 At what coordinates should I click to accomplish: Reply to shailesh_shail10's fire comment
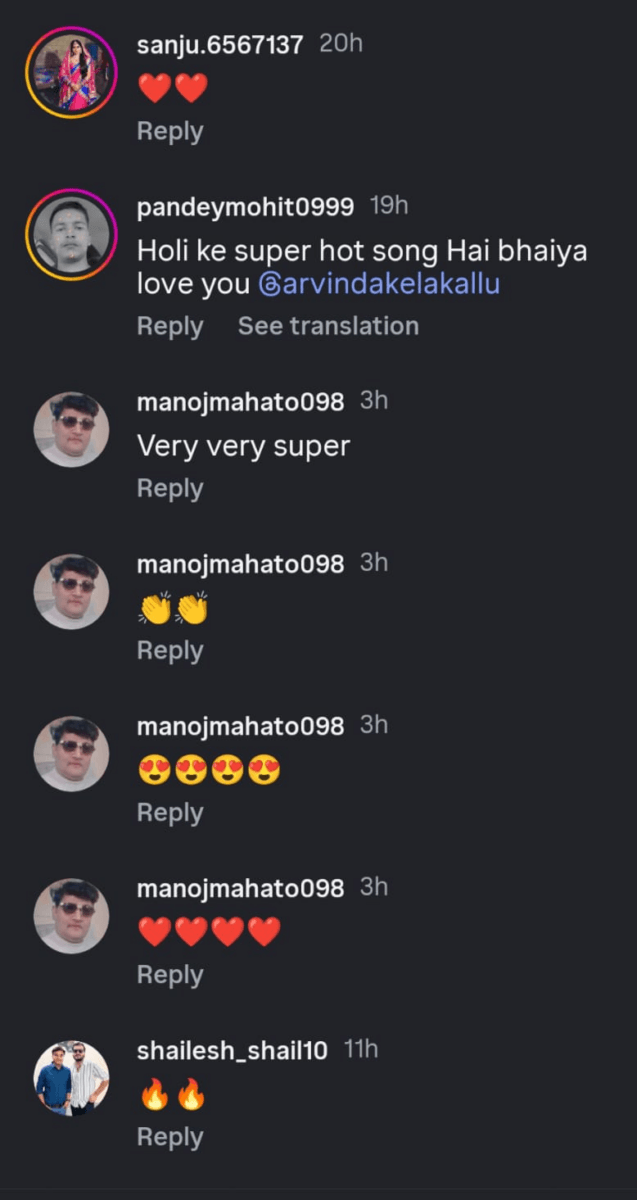(x=170, y=1137)
